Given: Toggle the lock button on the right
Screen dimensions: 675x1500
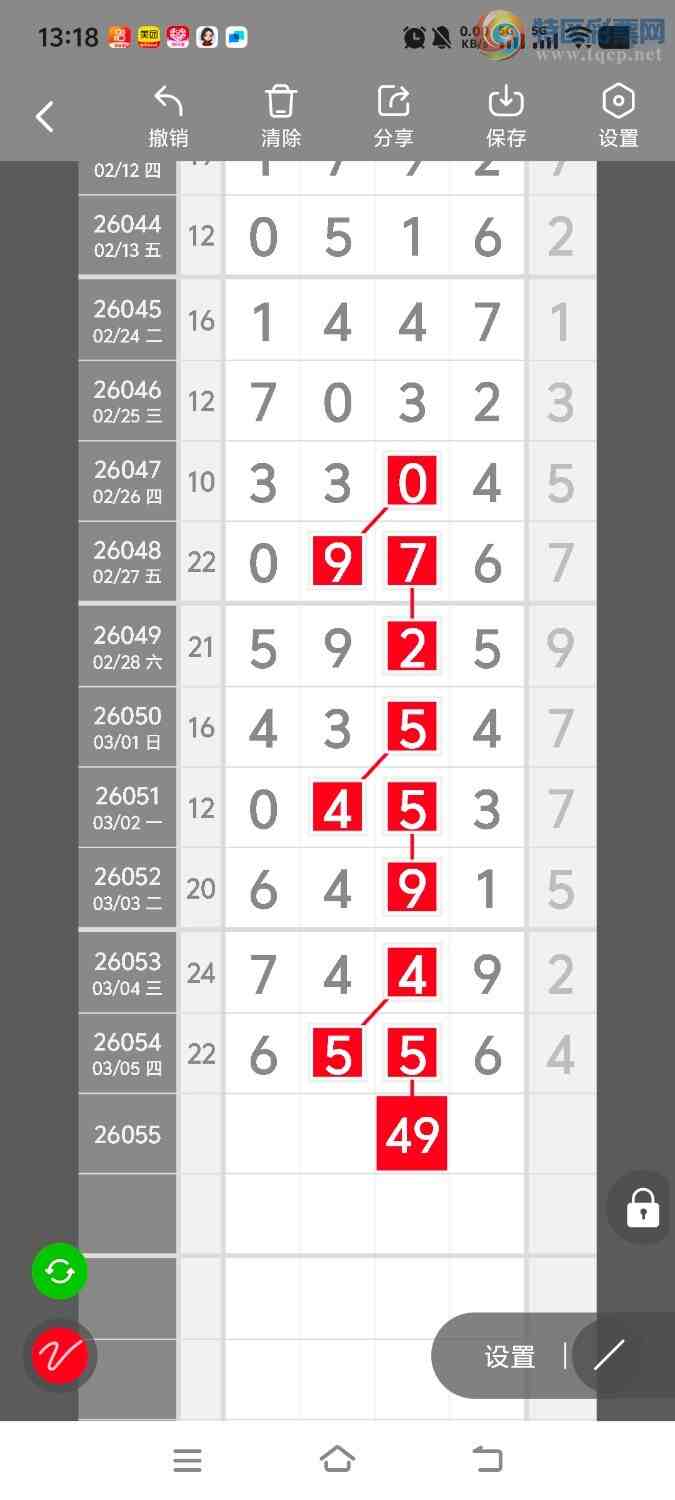Looking at the screenshot, I should click(642, 1207).
